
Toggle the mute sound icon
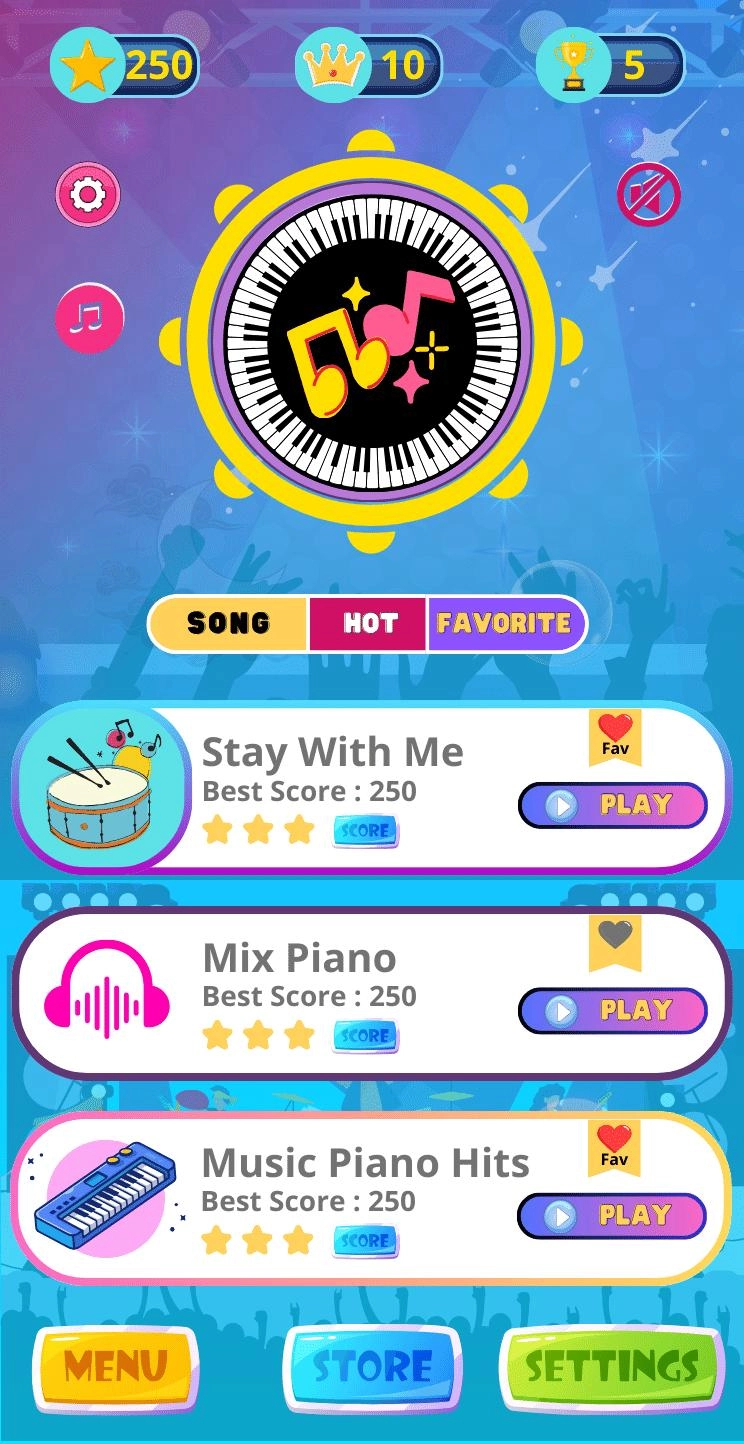click(648, 194)
